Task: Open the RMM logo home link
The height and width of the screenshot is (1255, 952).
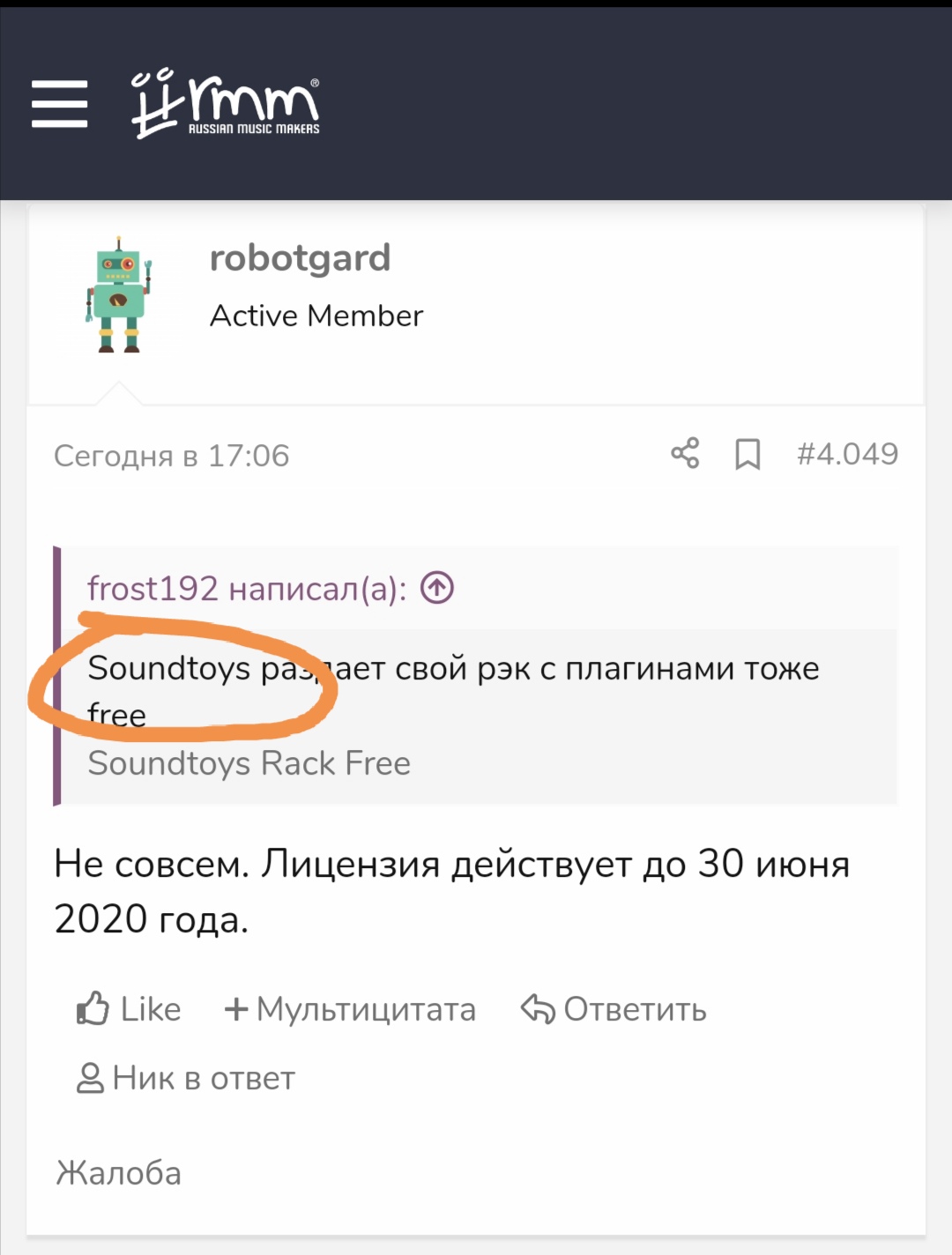Action: 226,104
